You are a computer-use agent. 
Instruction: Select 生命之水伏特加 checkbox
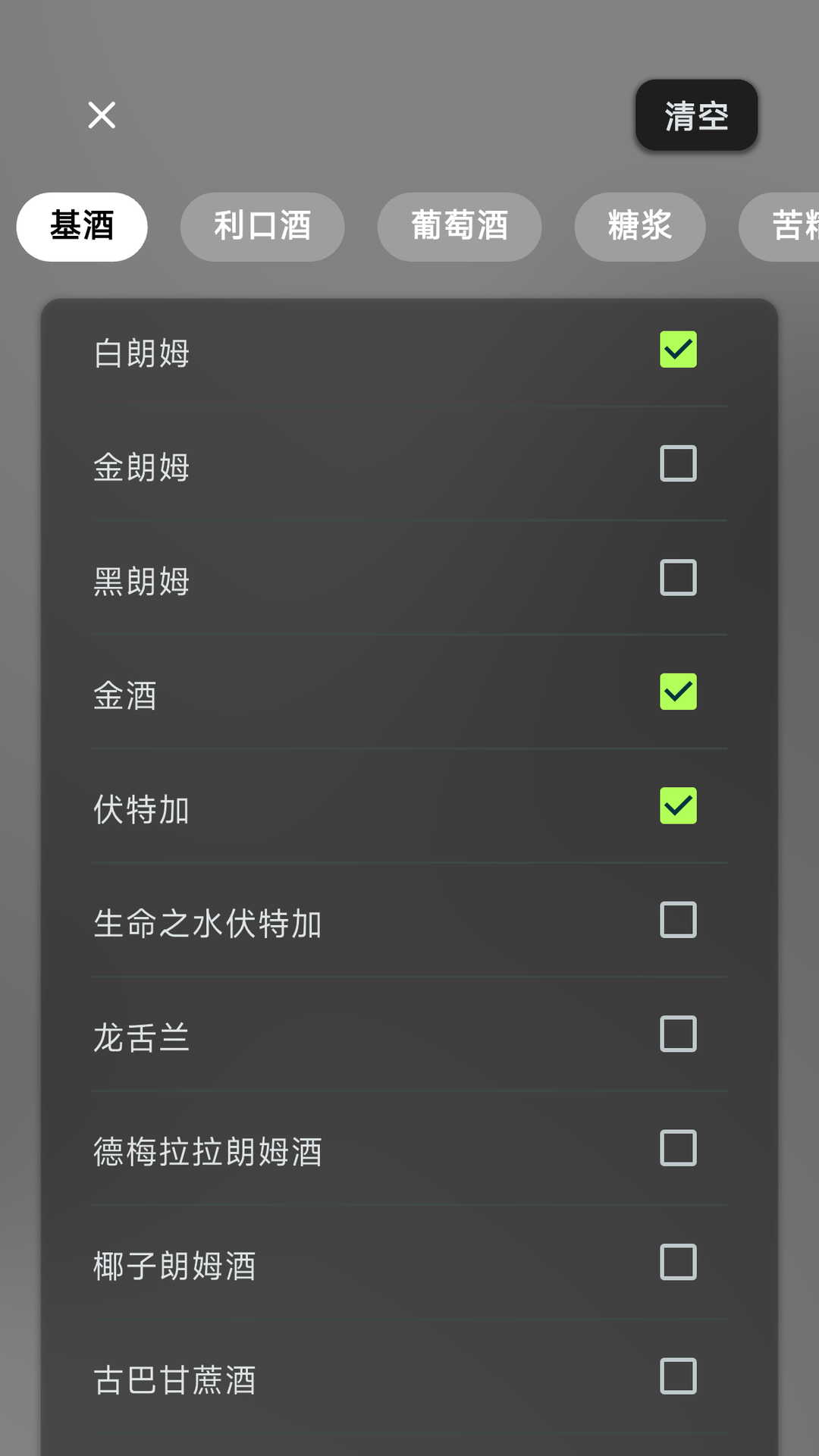[x=678, y=920]
